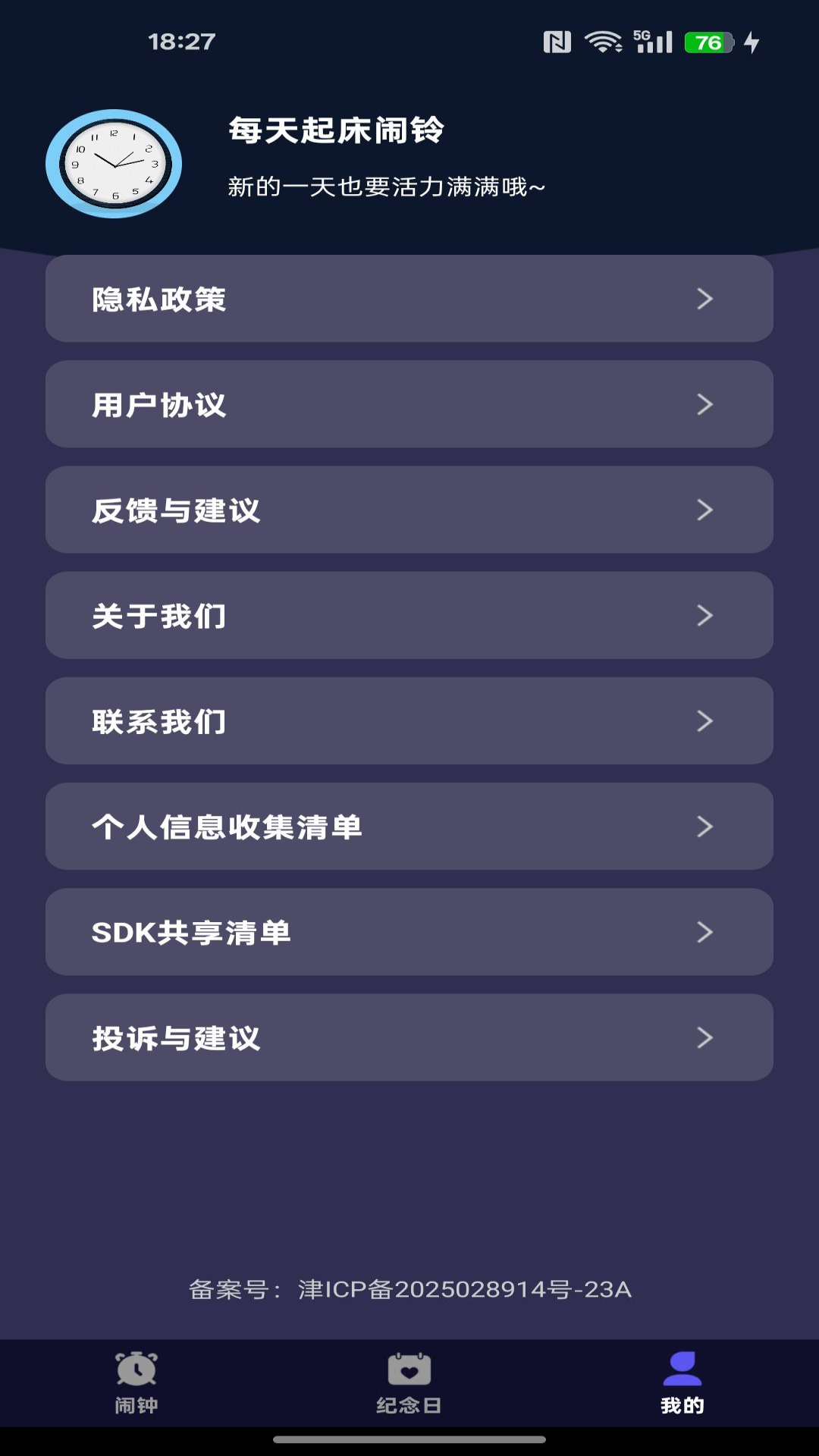Open 反馈与建议
This screenshot has width=819, height=1456.
[x=409, y=510]
